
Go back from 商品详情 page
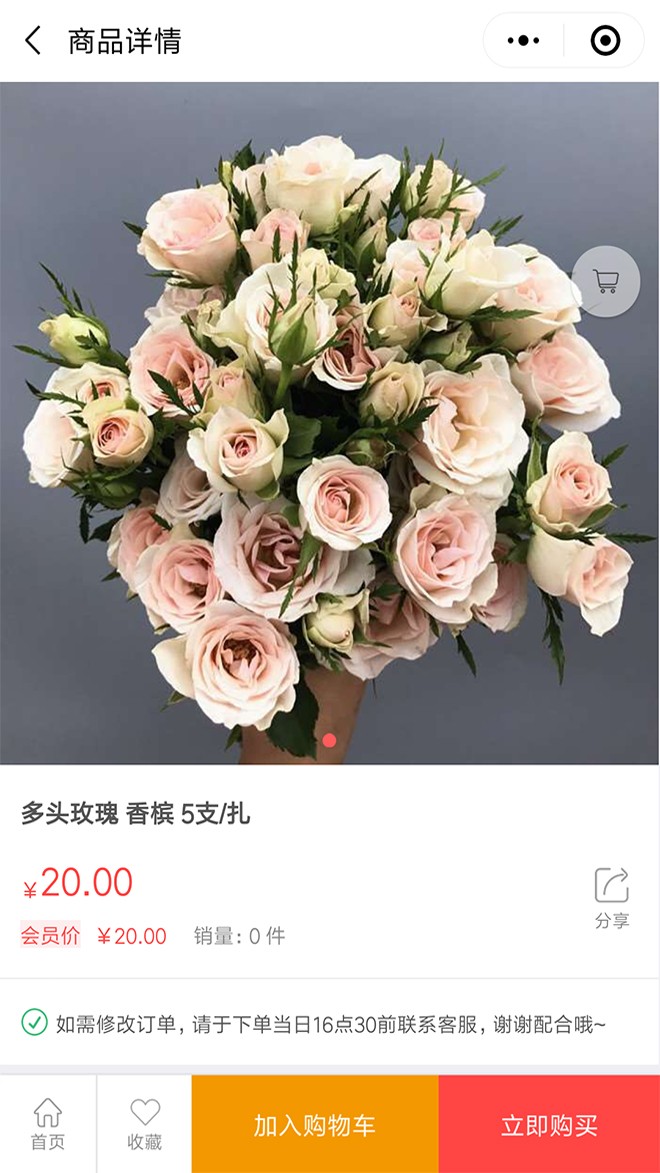tap(33, 41)
